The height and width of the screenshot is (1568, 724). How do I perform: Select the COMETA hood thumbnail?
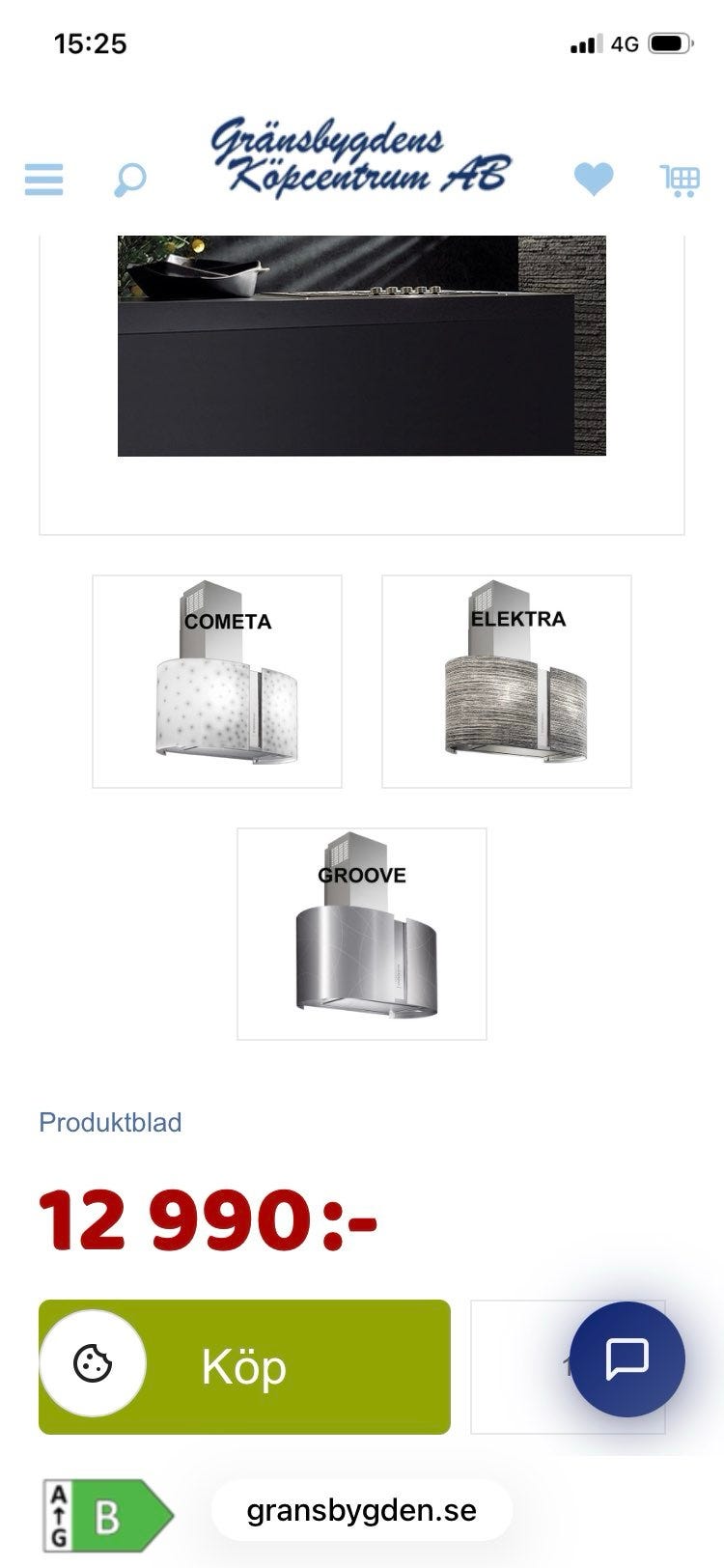217,682
